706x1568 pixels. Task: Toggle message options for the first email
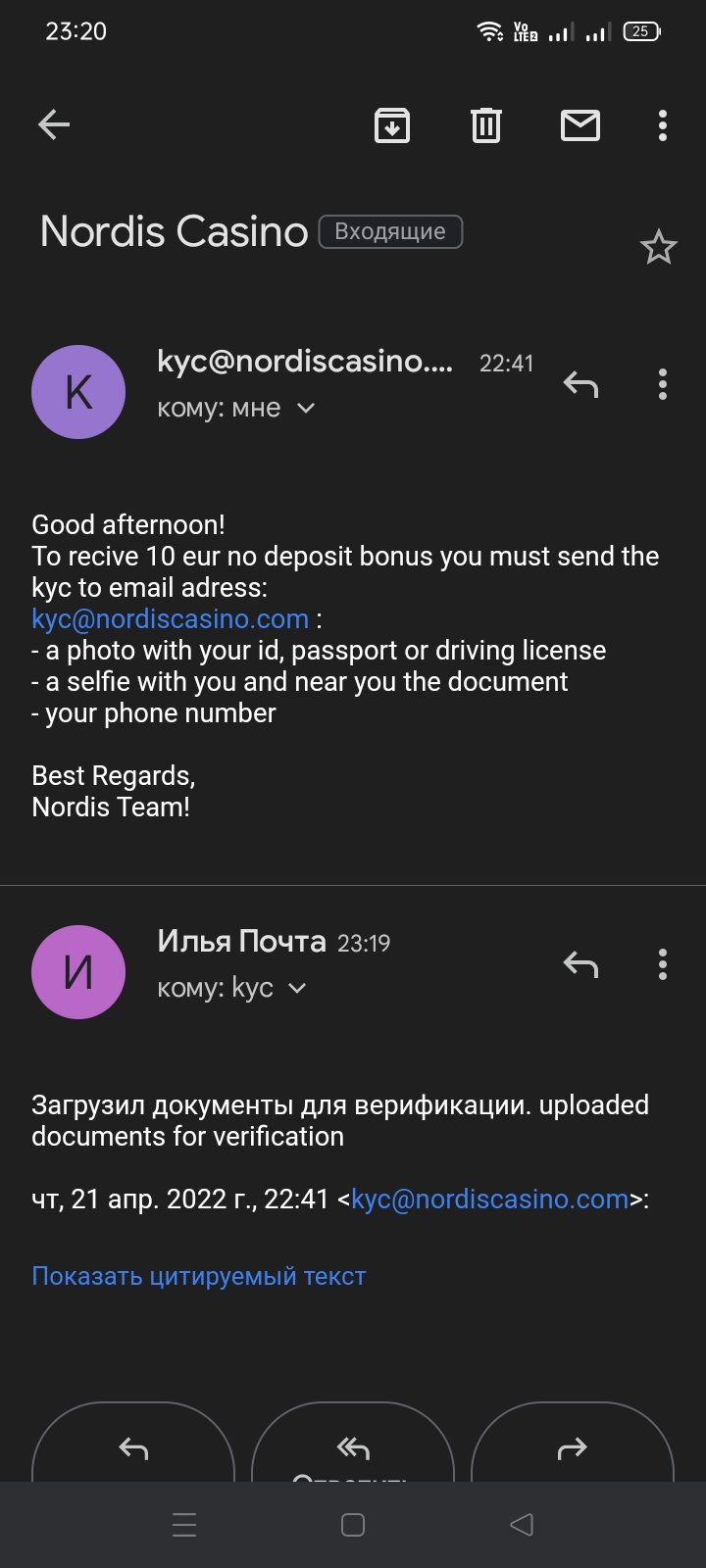point(662,384)
